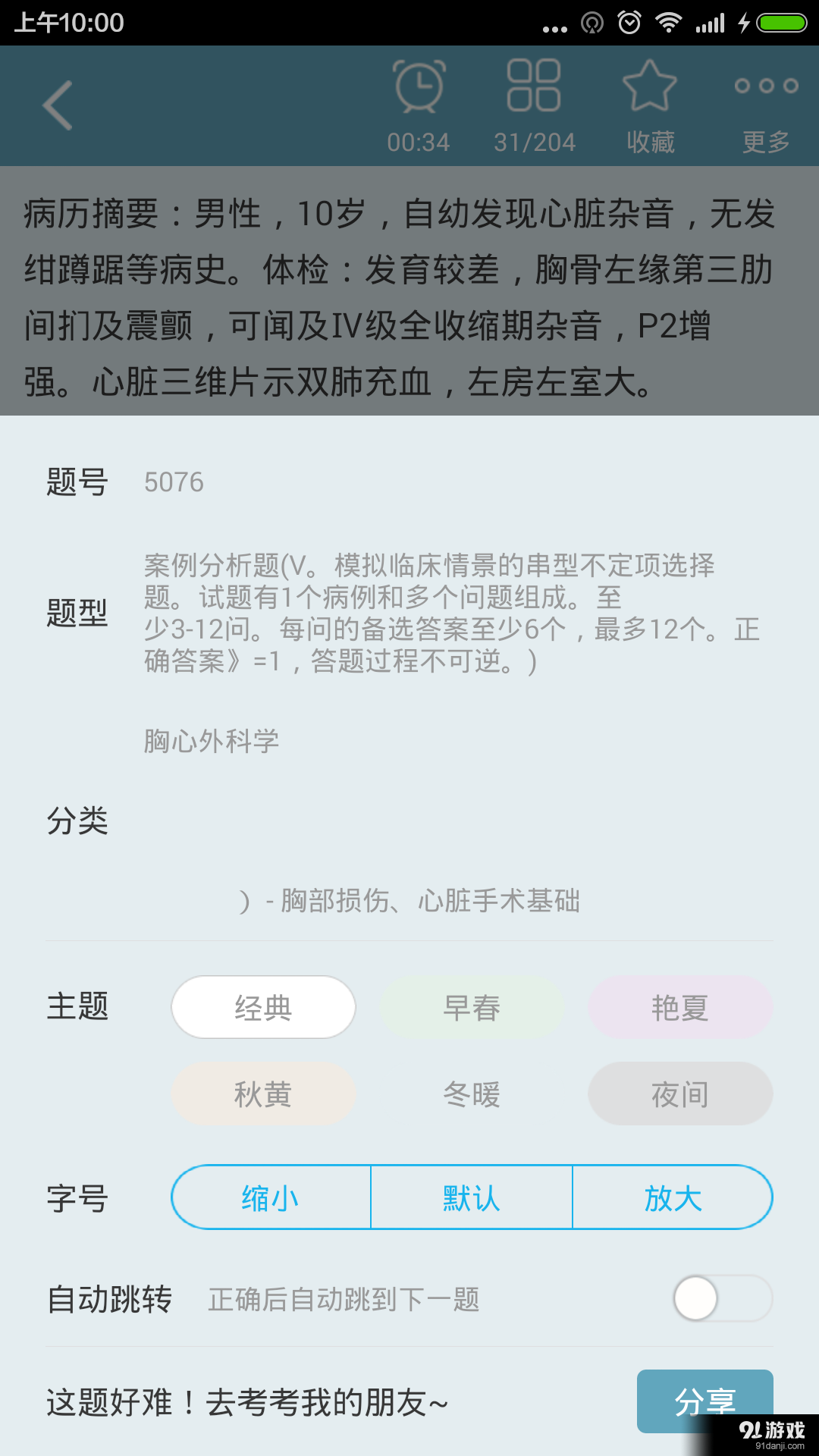Tap the alarm clock icon in status bar
Viewport: 819px width, 1456px height.
coord(629,23)
